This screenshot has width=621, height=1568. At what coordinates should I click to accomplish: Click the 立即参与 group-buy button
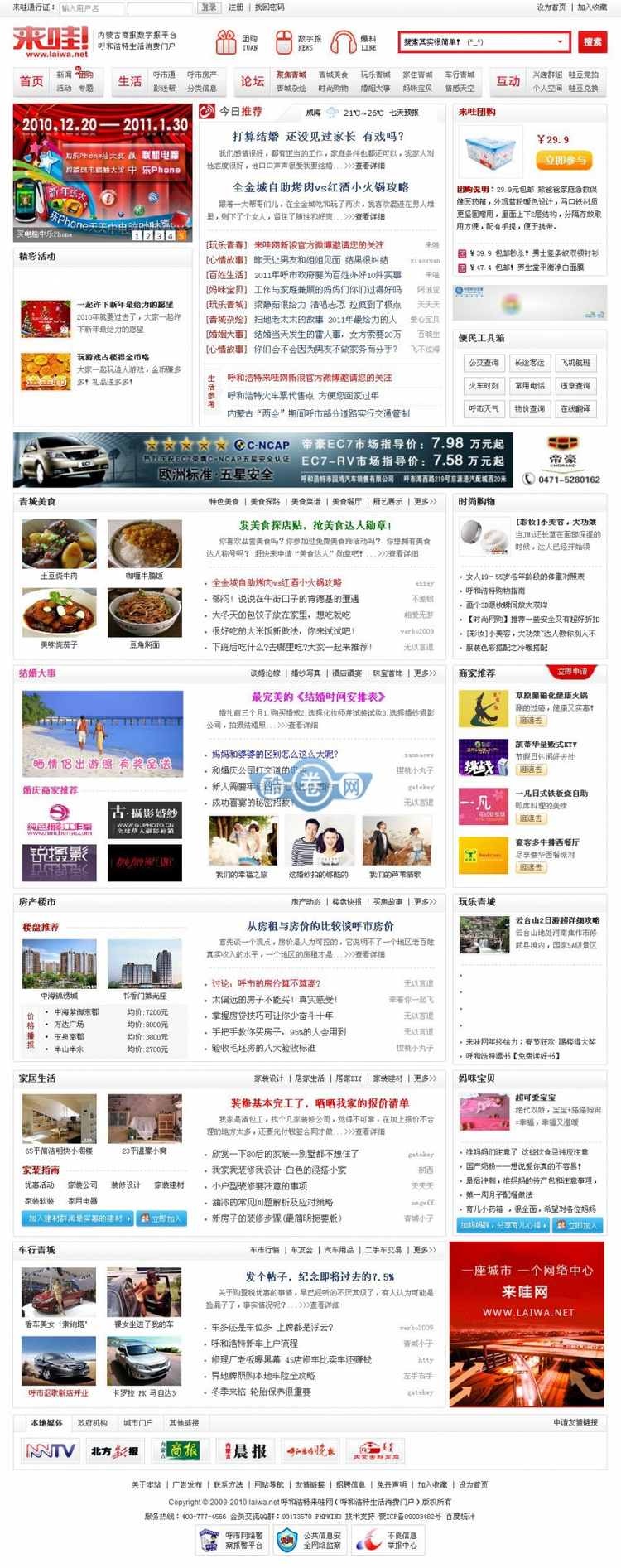(x=564, y=161)
